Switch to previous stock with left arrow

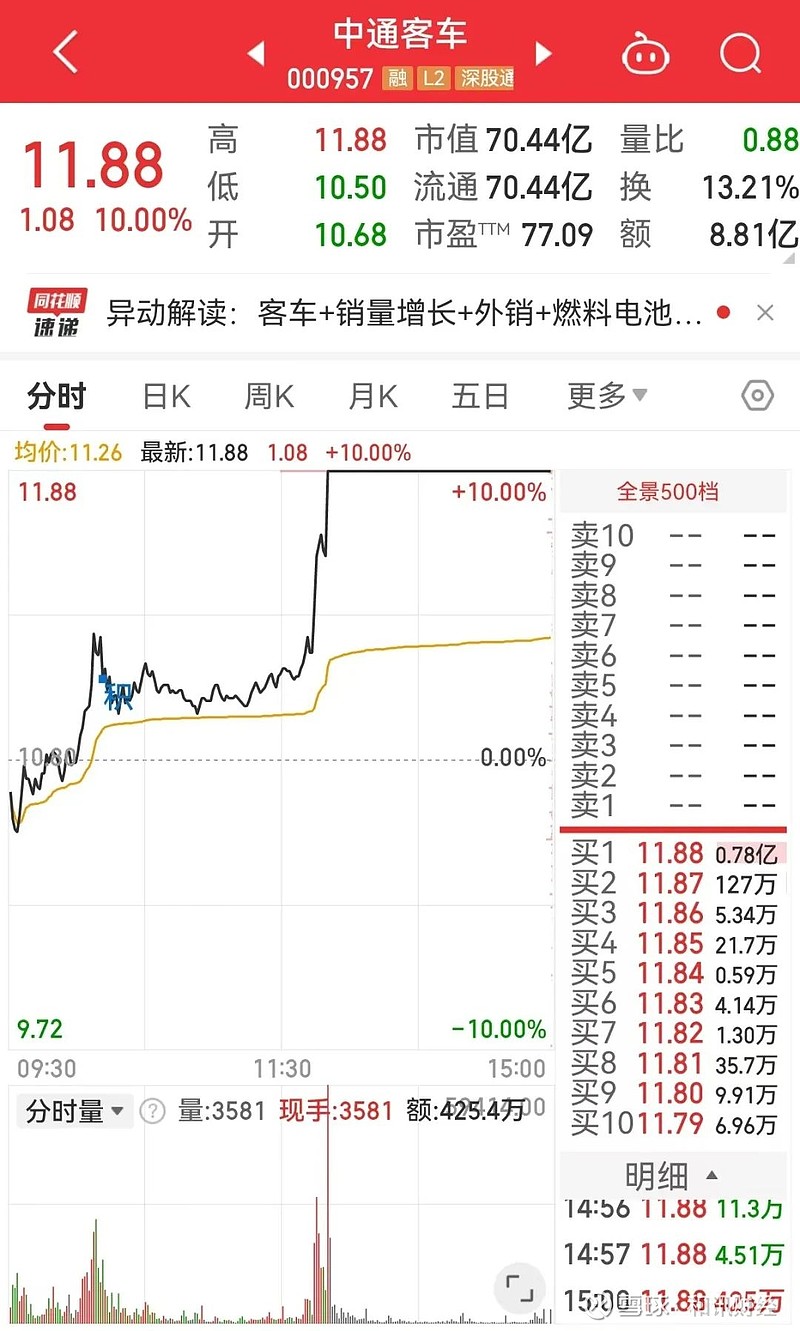(257, 54)
